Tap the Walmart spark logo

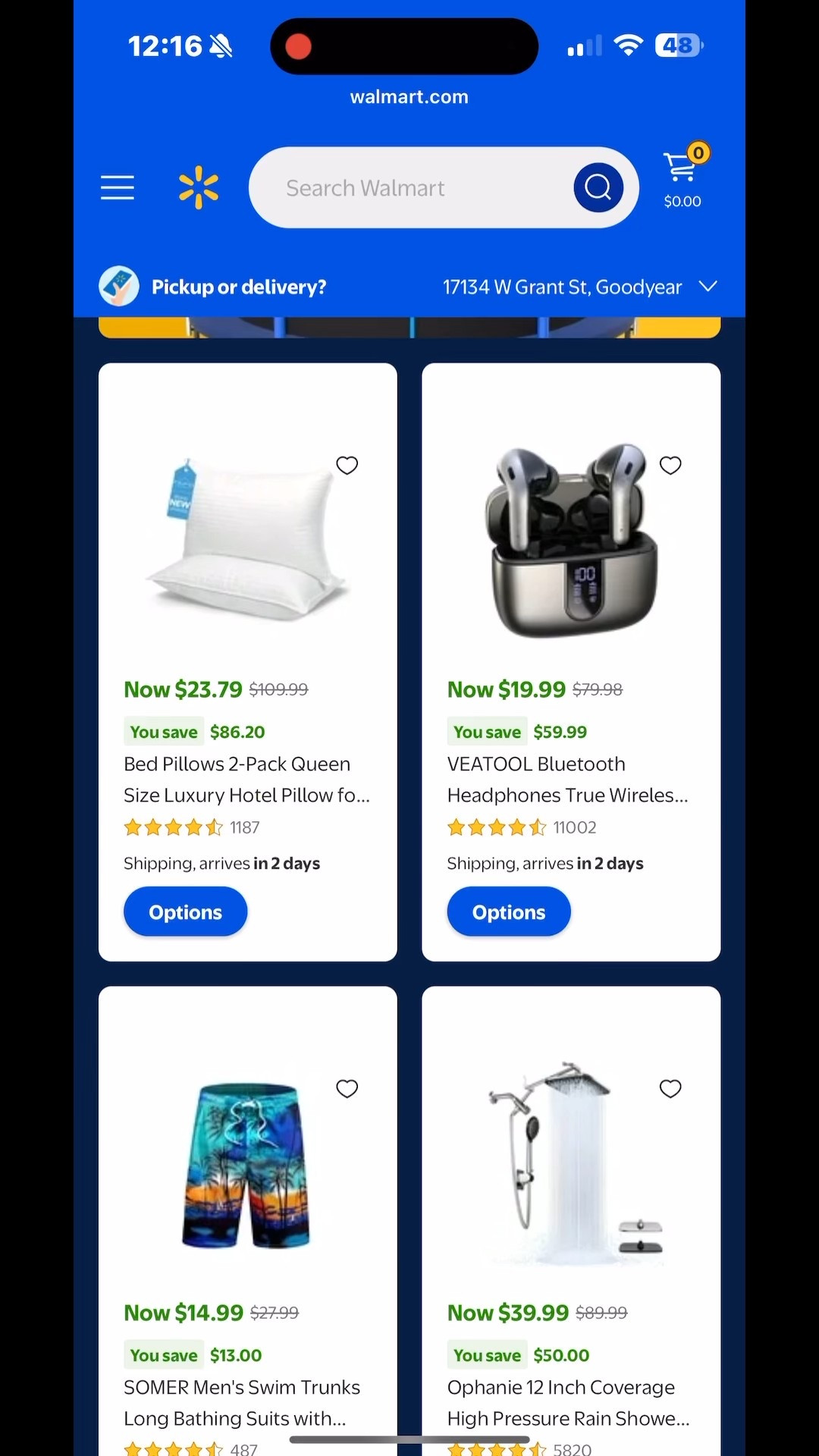point(199,187)
